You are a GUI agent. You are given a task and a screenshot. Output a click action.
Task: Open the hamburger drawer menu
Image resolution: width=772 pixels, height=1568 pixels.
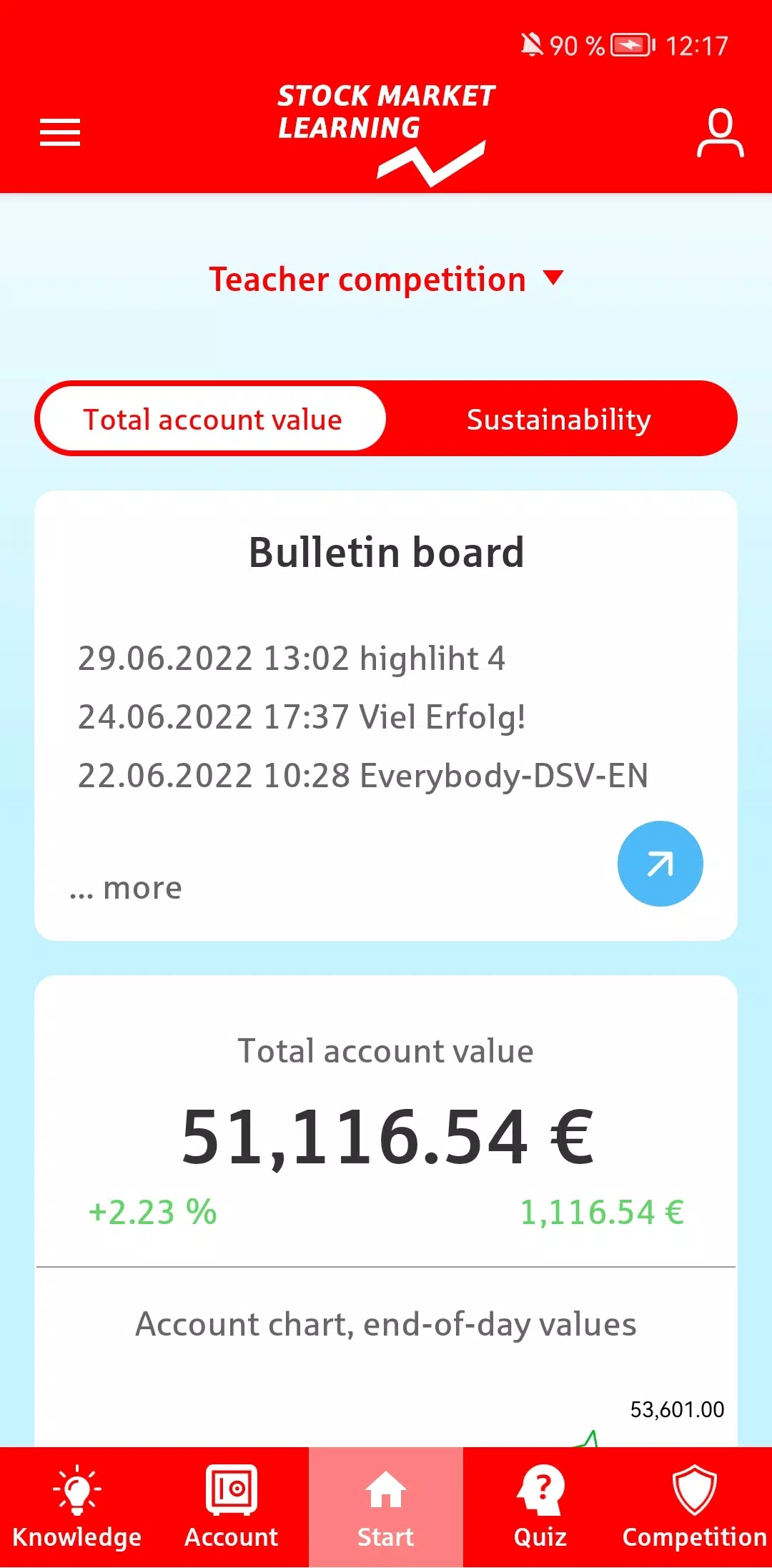tap(60, 133)
